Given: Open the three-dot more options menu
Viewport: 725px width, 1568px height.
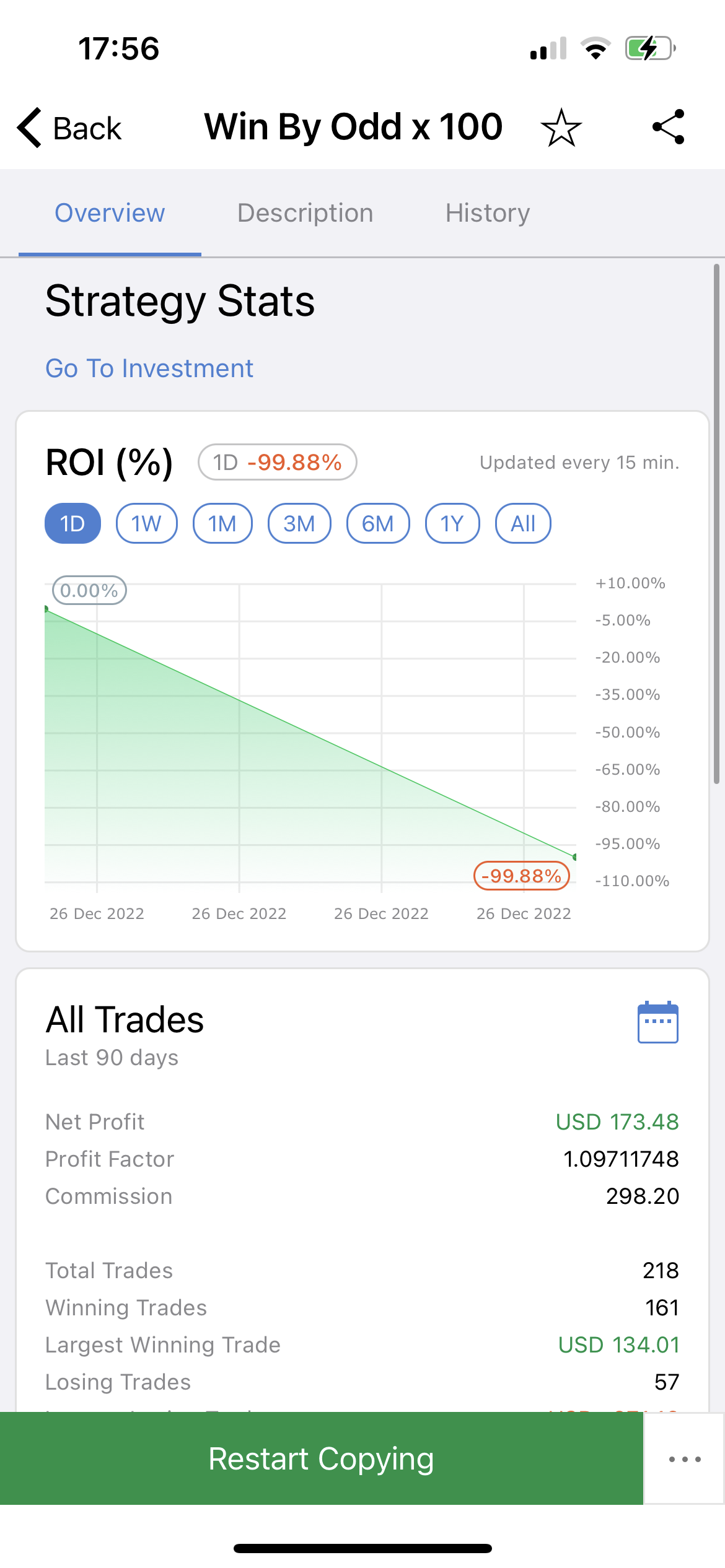Looking at the screenshot, I should tap(685, 1459).
